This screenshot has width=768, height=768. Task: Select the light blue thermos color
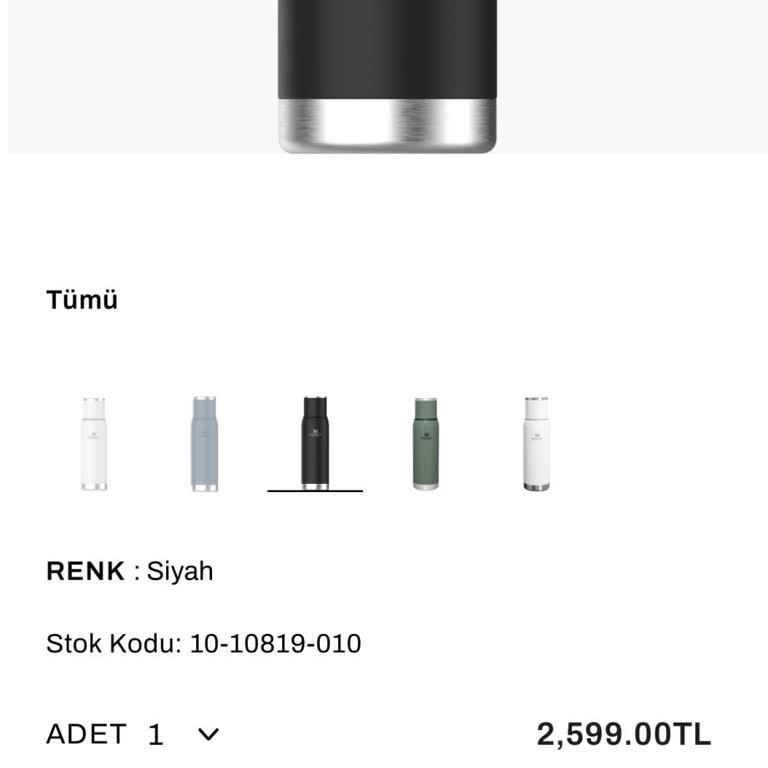[x=204, y=443]
